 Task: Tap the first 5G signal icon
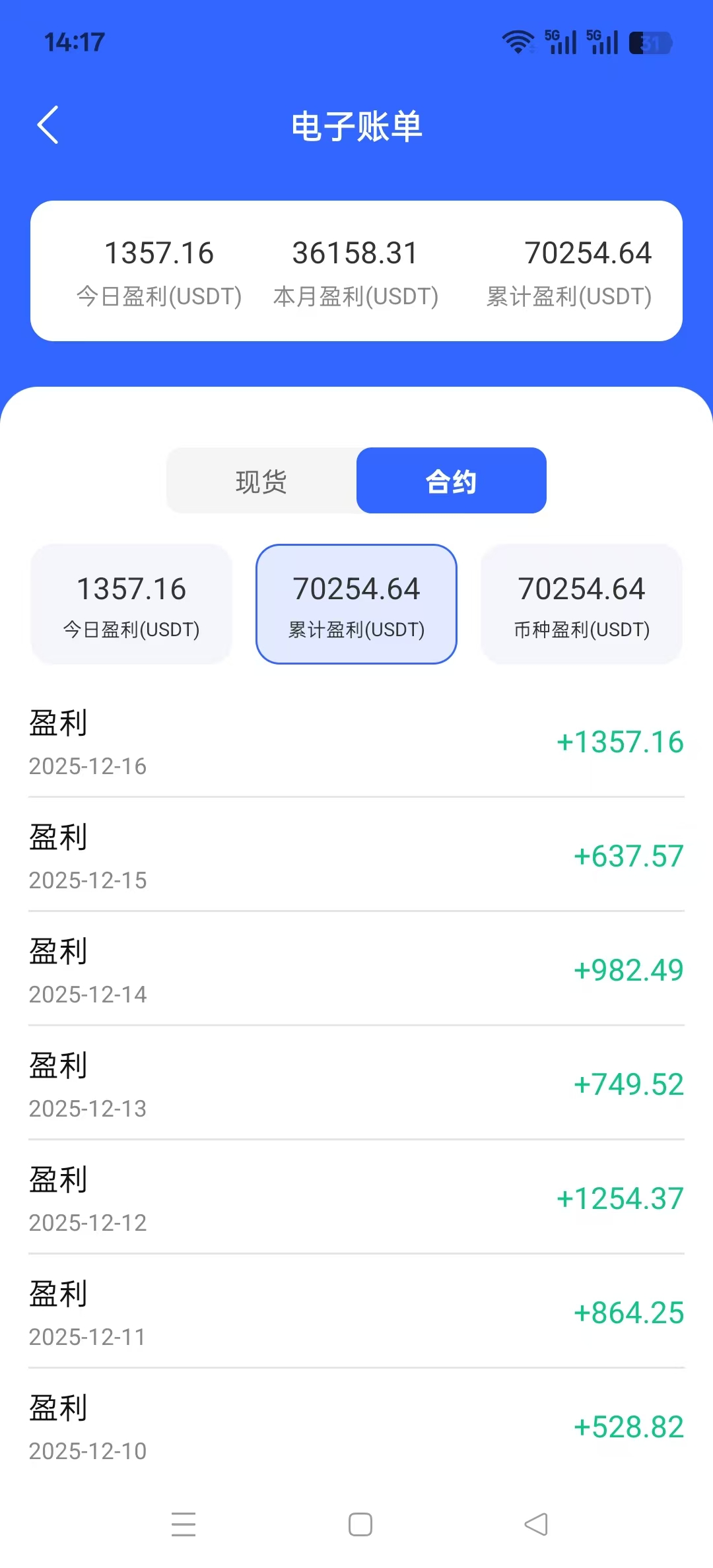(560, 41)
